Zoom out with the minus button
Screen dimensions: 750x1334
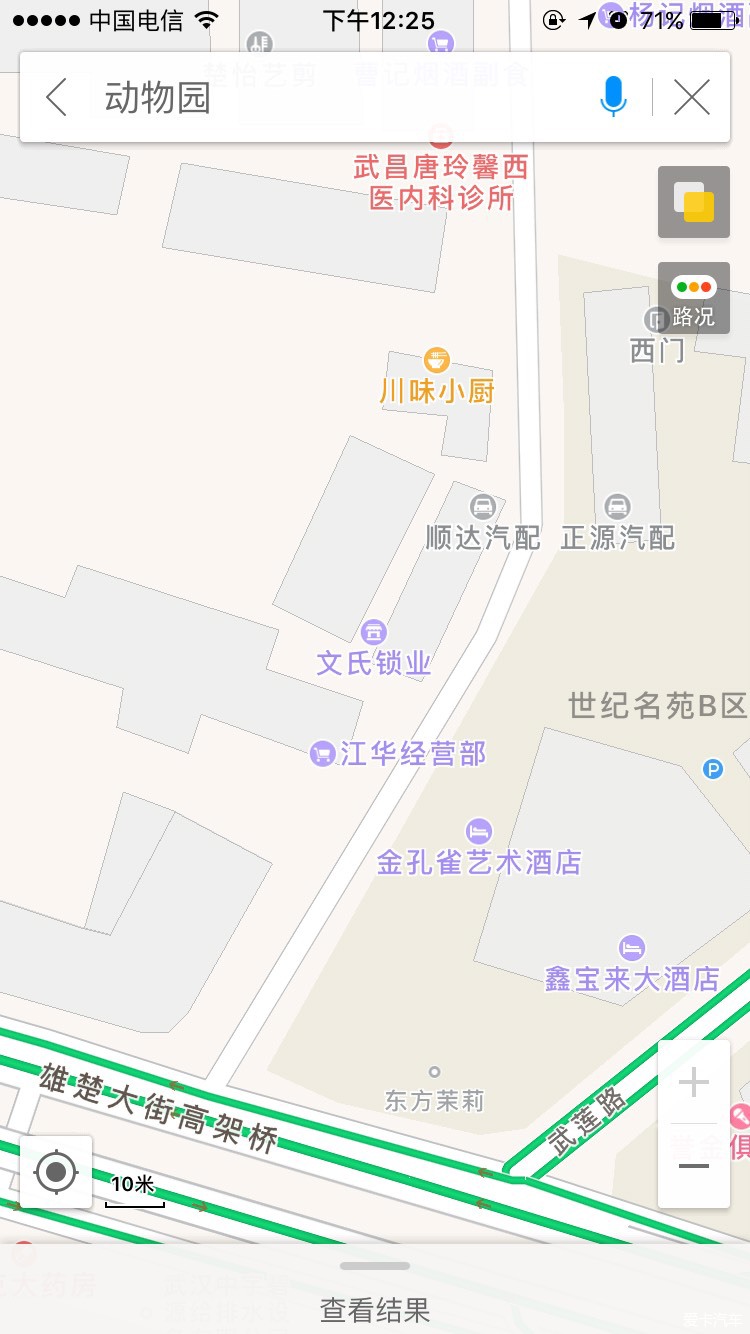[693, 1166]
